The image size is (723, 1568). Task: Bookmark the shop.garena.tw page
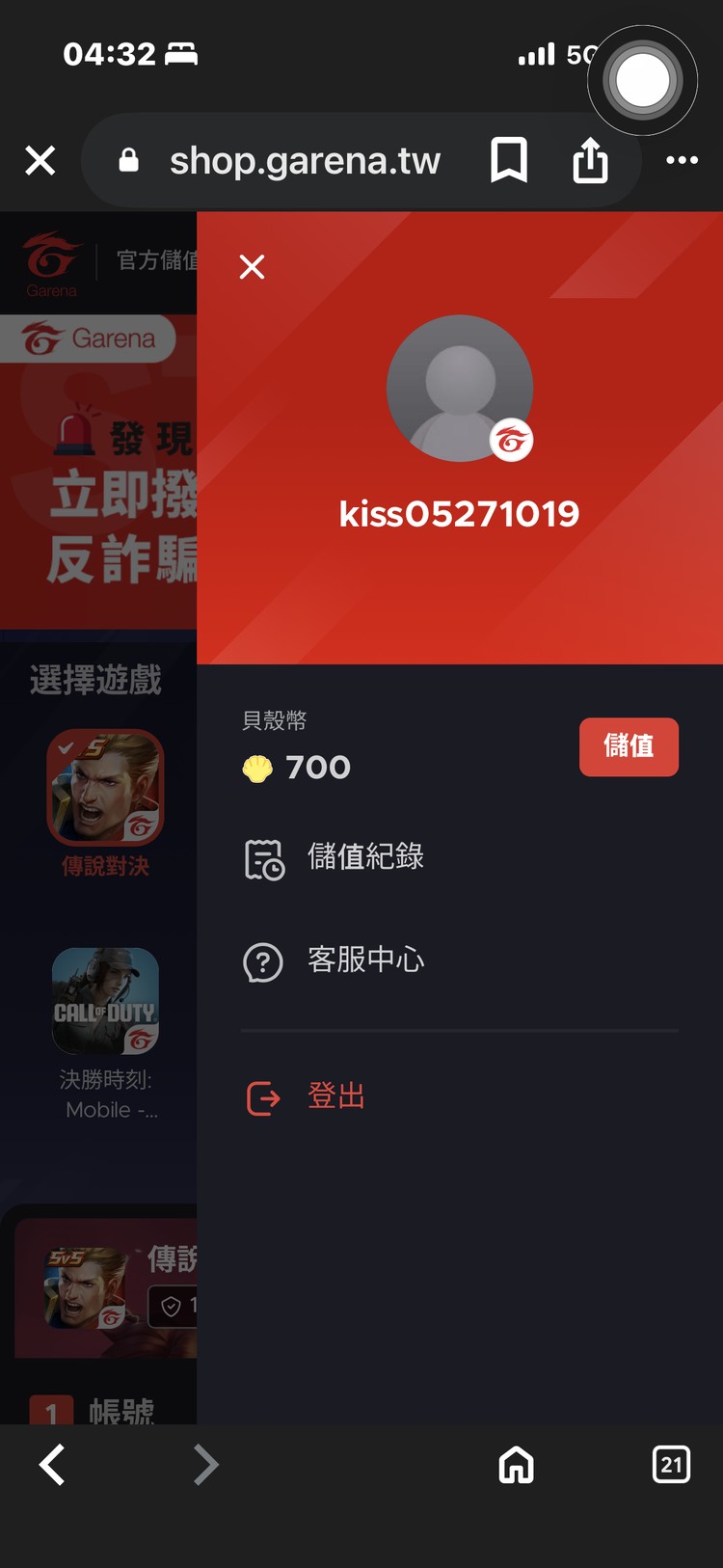[x=508, y=160]
